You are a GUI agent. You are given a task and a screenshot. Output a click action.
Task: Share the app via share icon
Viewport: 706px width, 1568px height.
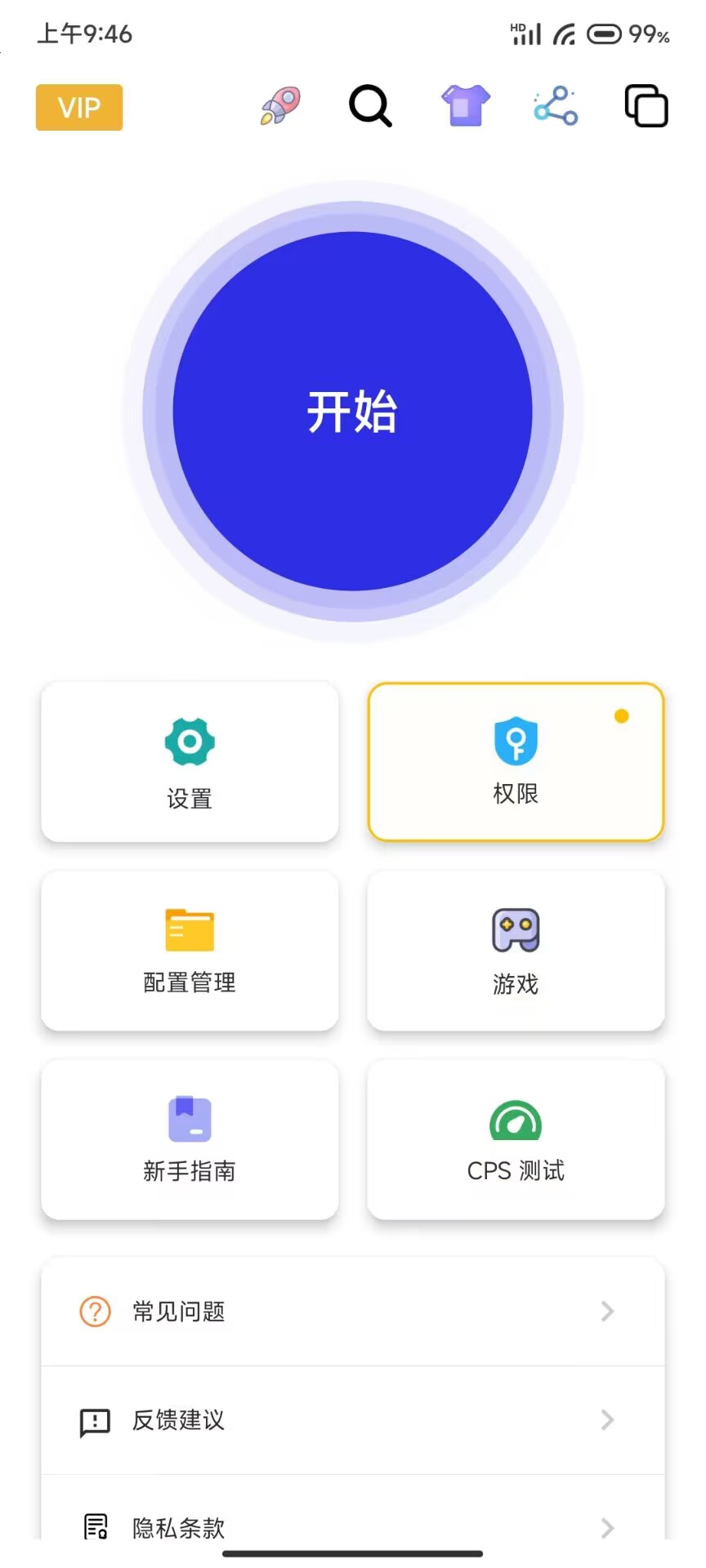pos(556,106)
